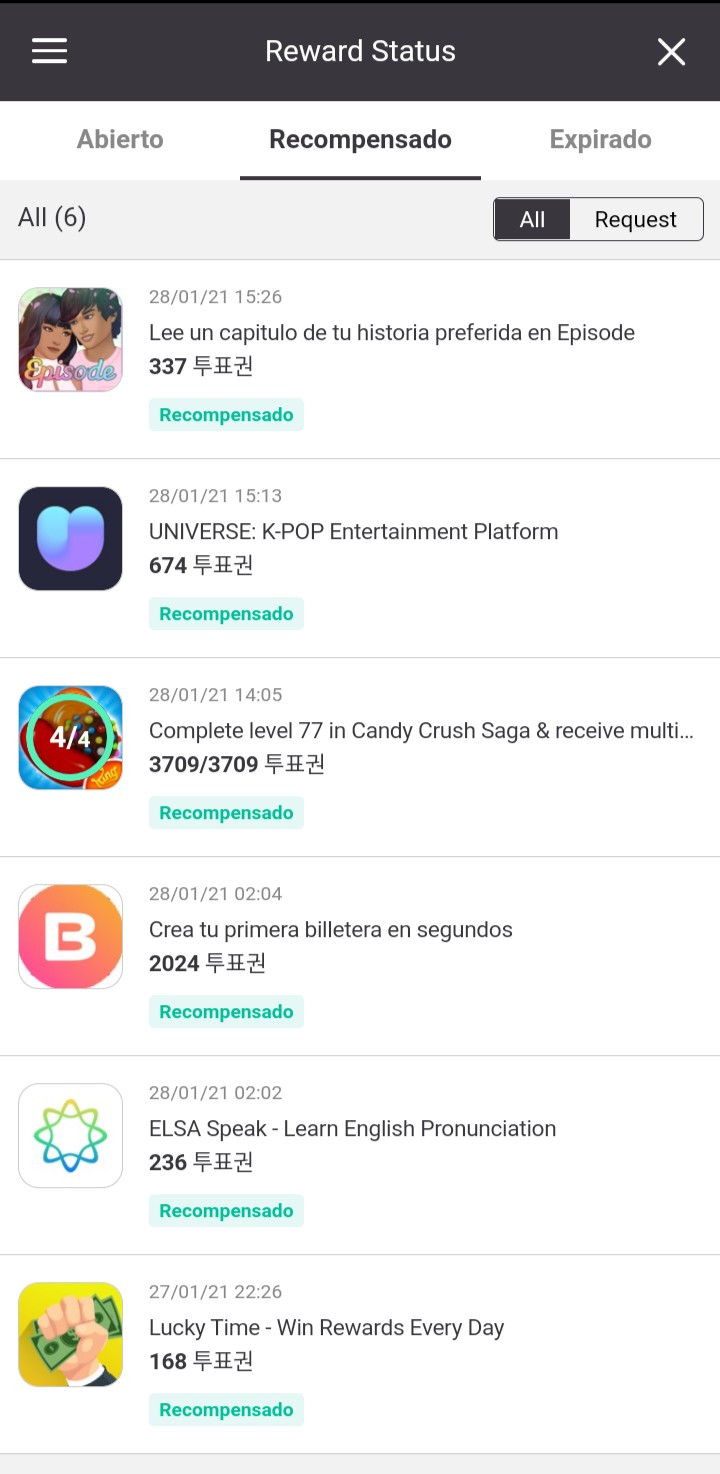The width and height of the screenshot is (720, 1474).
Task: Open the Crea tu primera billetera reward
Action: (x=330, y=930)
